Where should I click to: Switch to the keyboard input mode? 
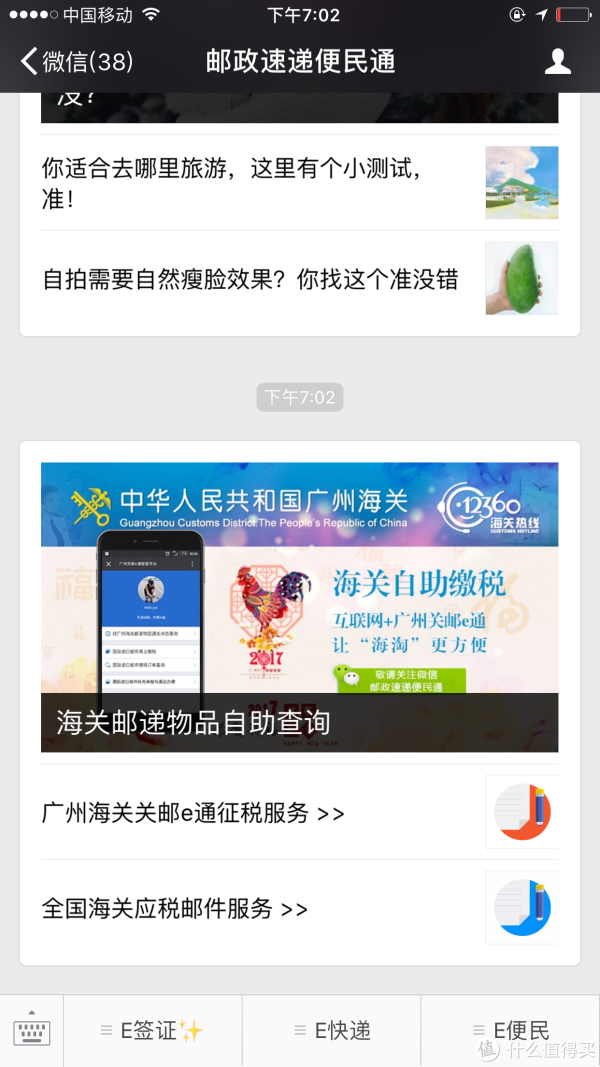tap(32, 1031)
